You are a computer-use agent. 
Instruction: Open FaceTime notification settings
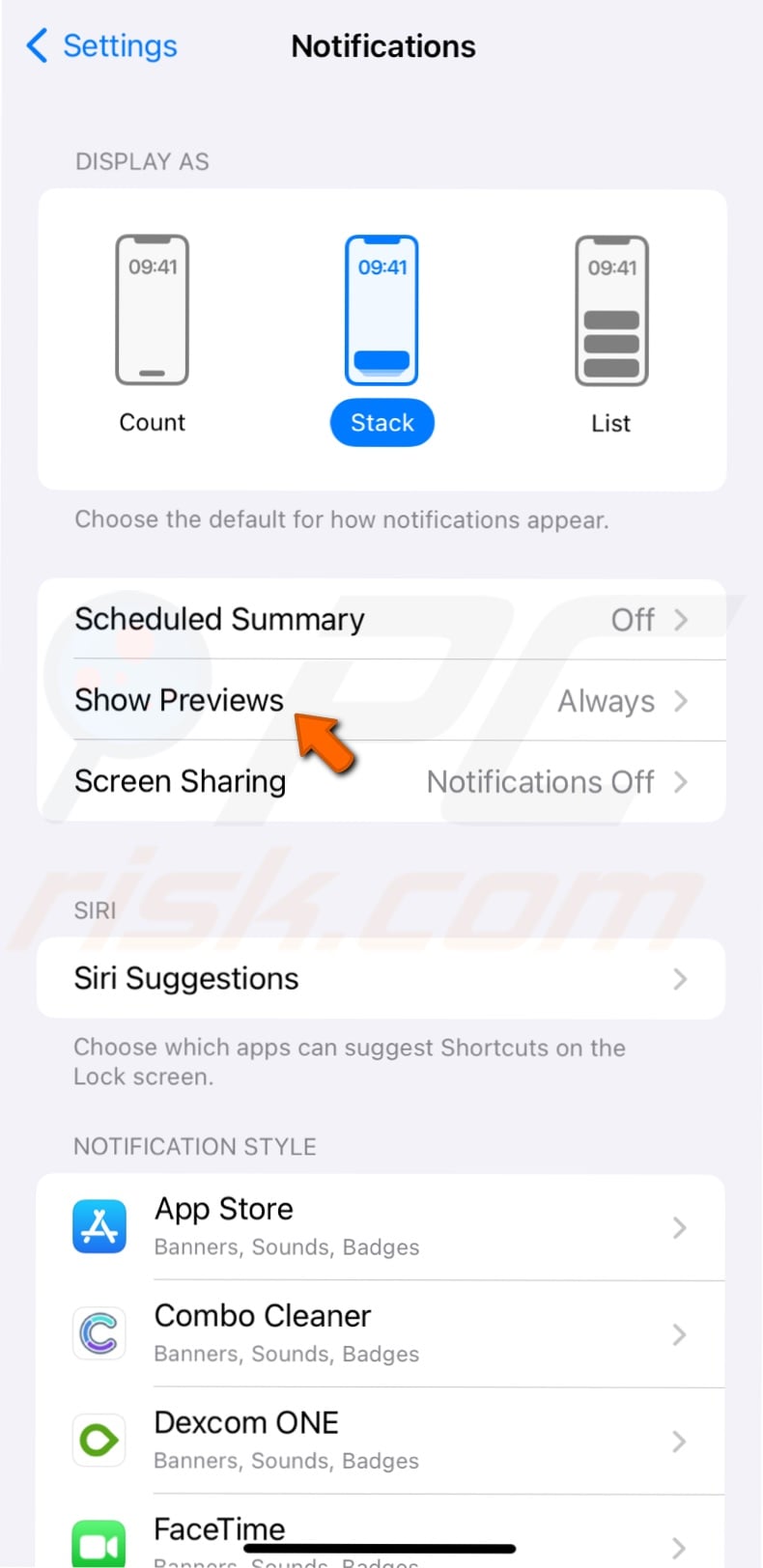coord(381,1535)
